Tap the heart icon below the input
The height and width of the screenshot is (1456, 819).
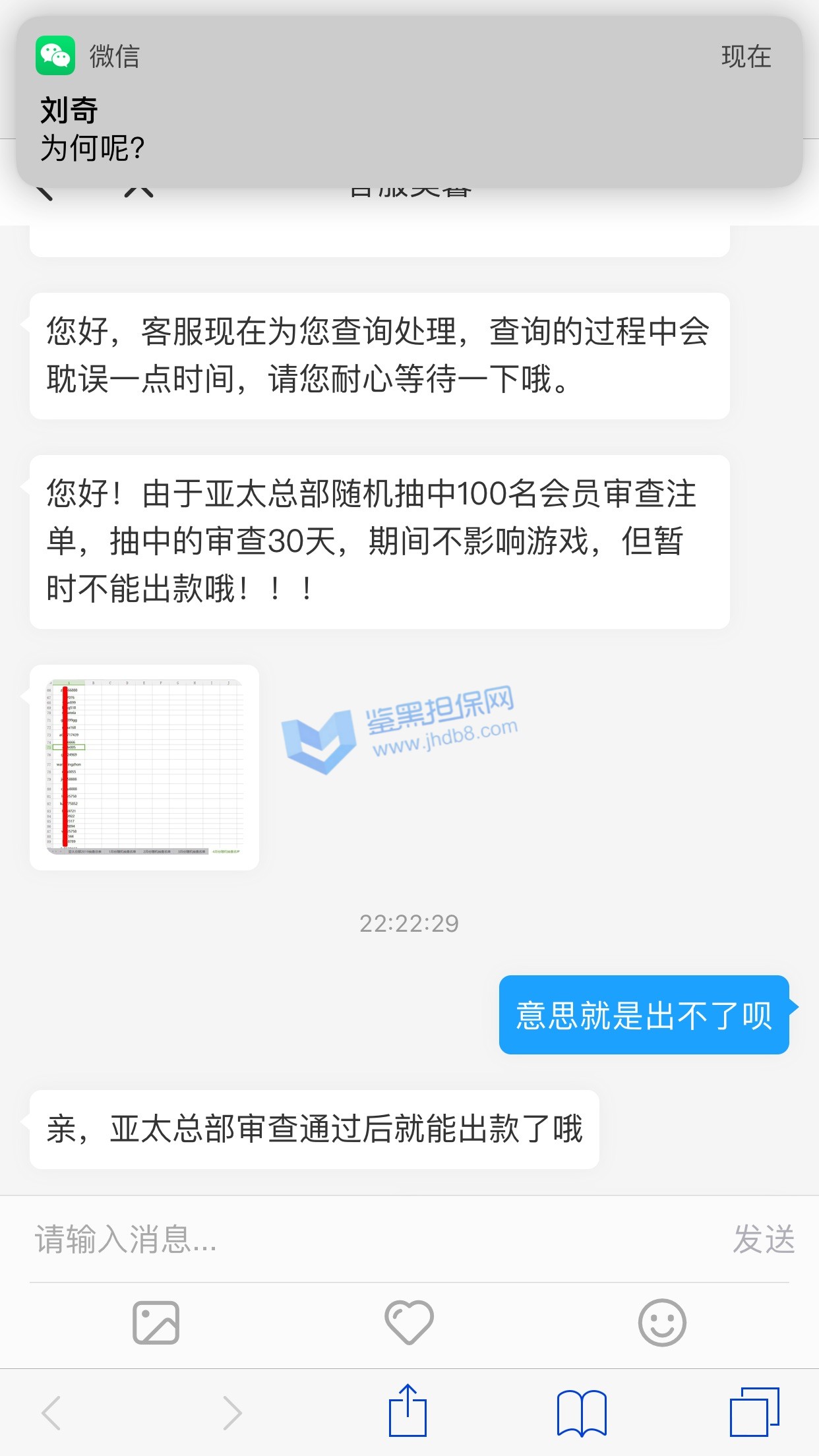click(409, 1322)
